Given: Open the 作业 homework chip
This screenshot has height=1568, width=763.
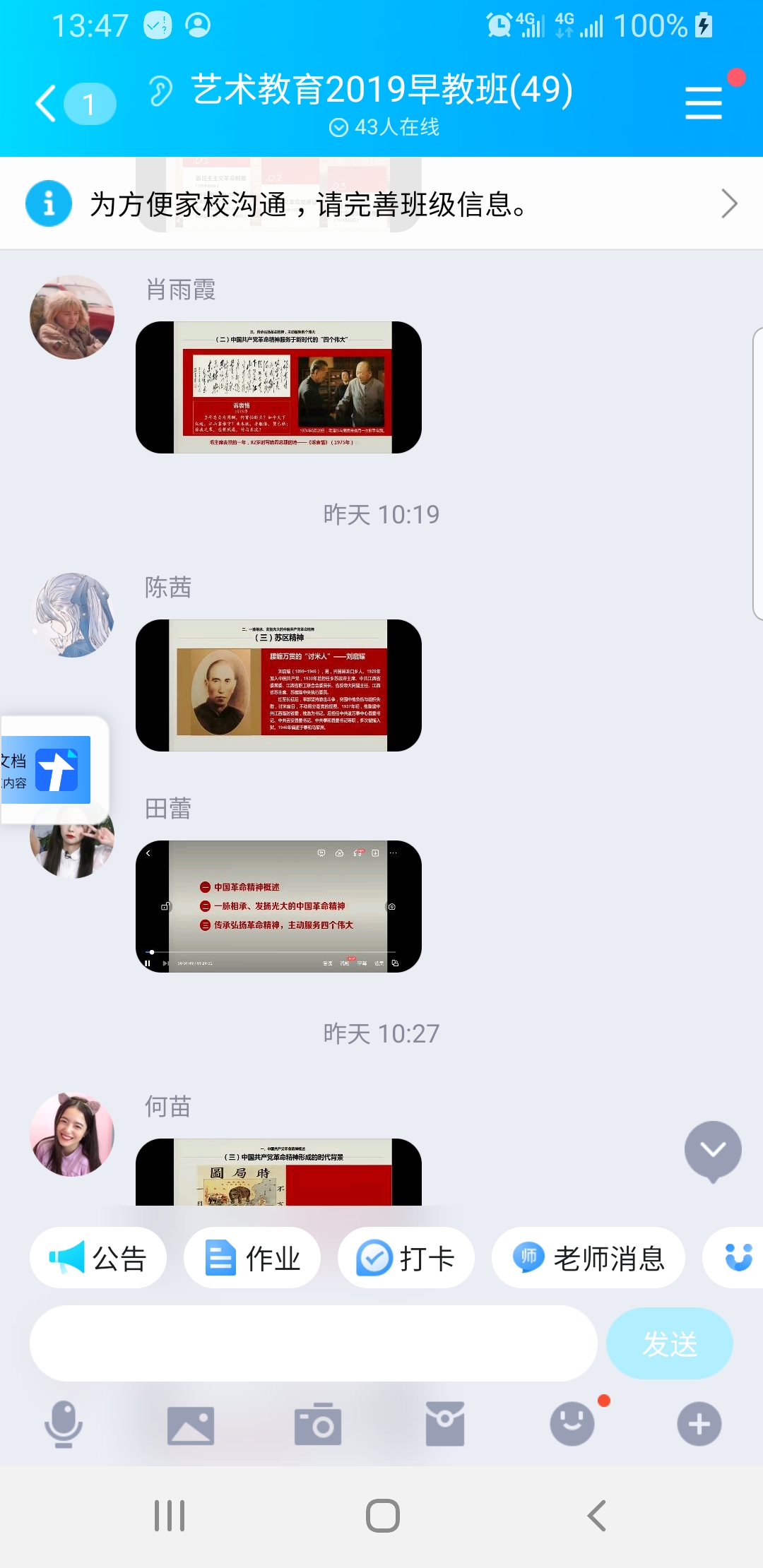Looking at the screenshot, I should point(252,1259).
